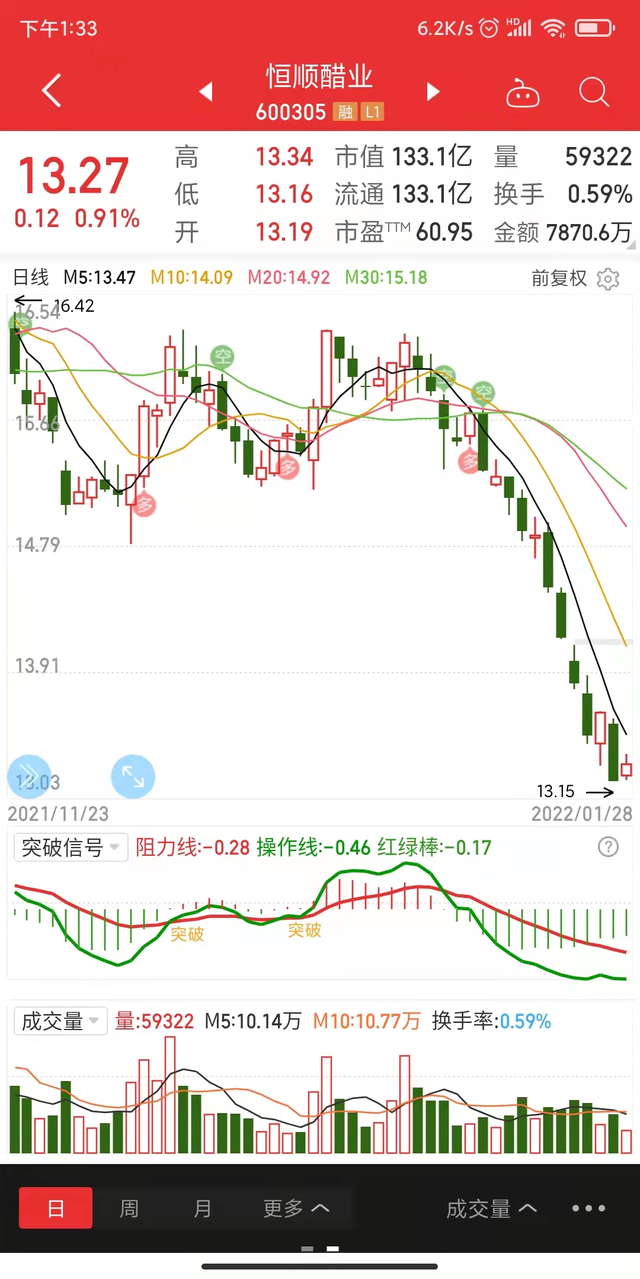Open stock search
The image size is (640, 1279).
tap(594, 92)
